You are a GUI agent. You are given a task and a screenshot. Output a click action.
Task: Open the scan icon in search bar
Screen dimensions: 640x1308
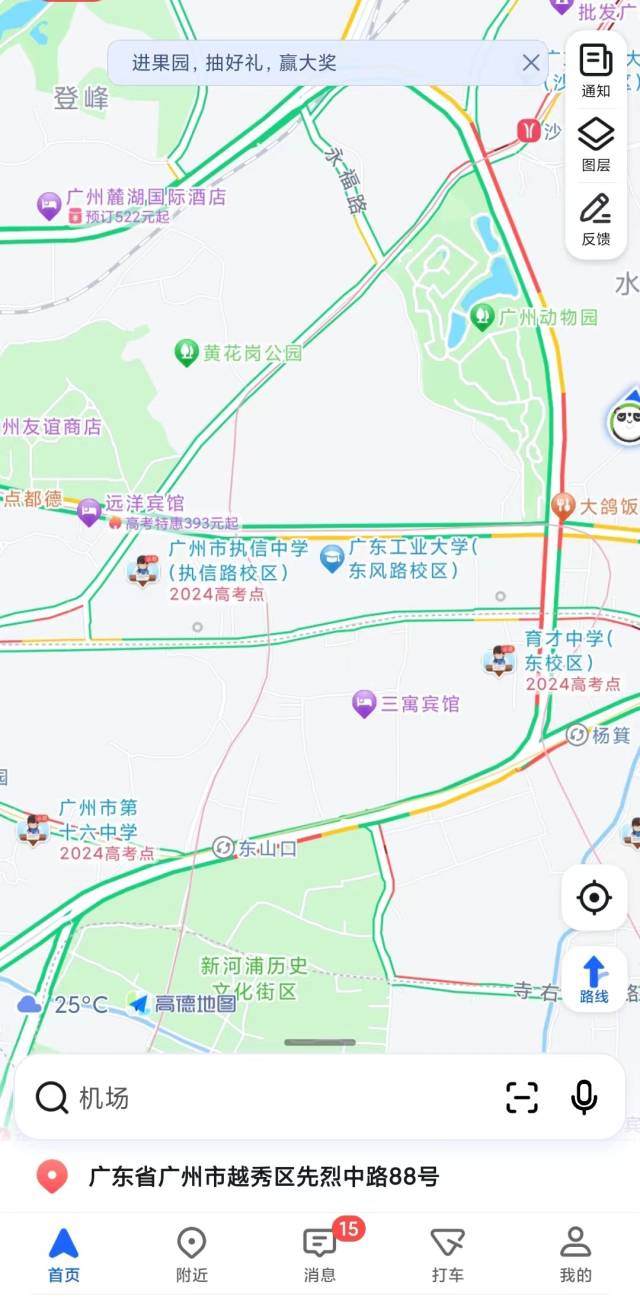[x=522, y=1097]
